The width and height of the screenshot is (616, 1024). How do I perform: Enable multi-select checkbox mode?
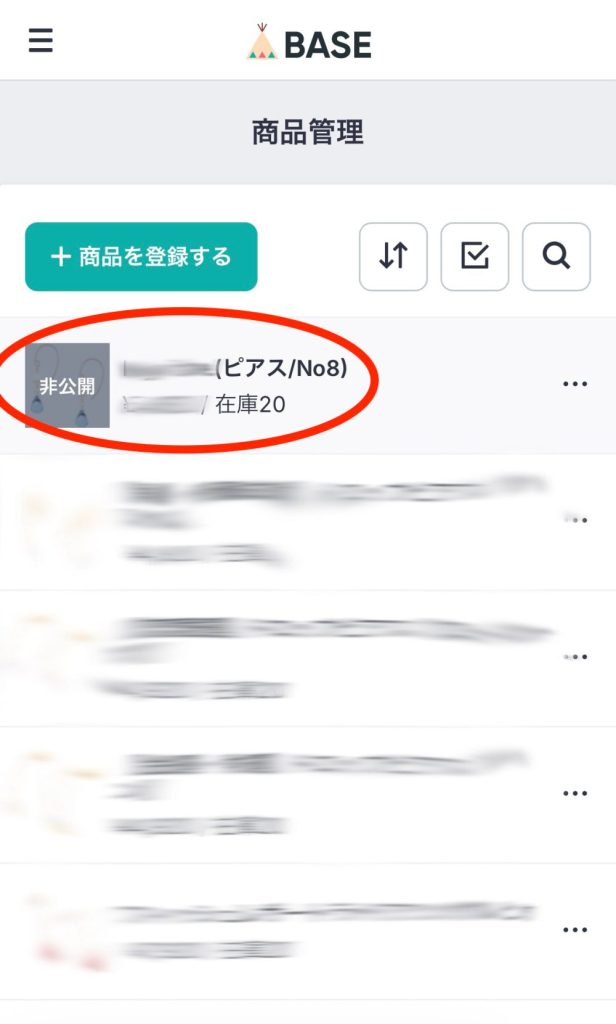[475, 257]
